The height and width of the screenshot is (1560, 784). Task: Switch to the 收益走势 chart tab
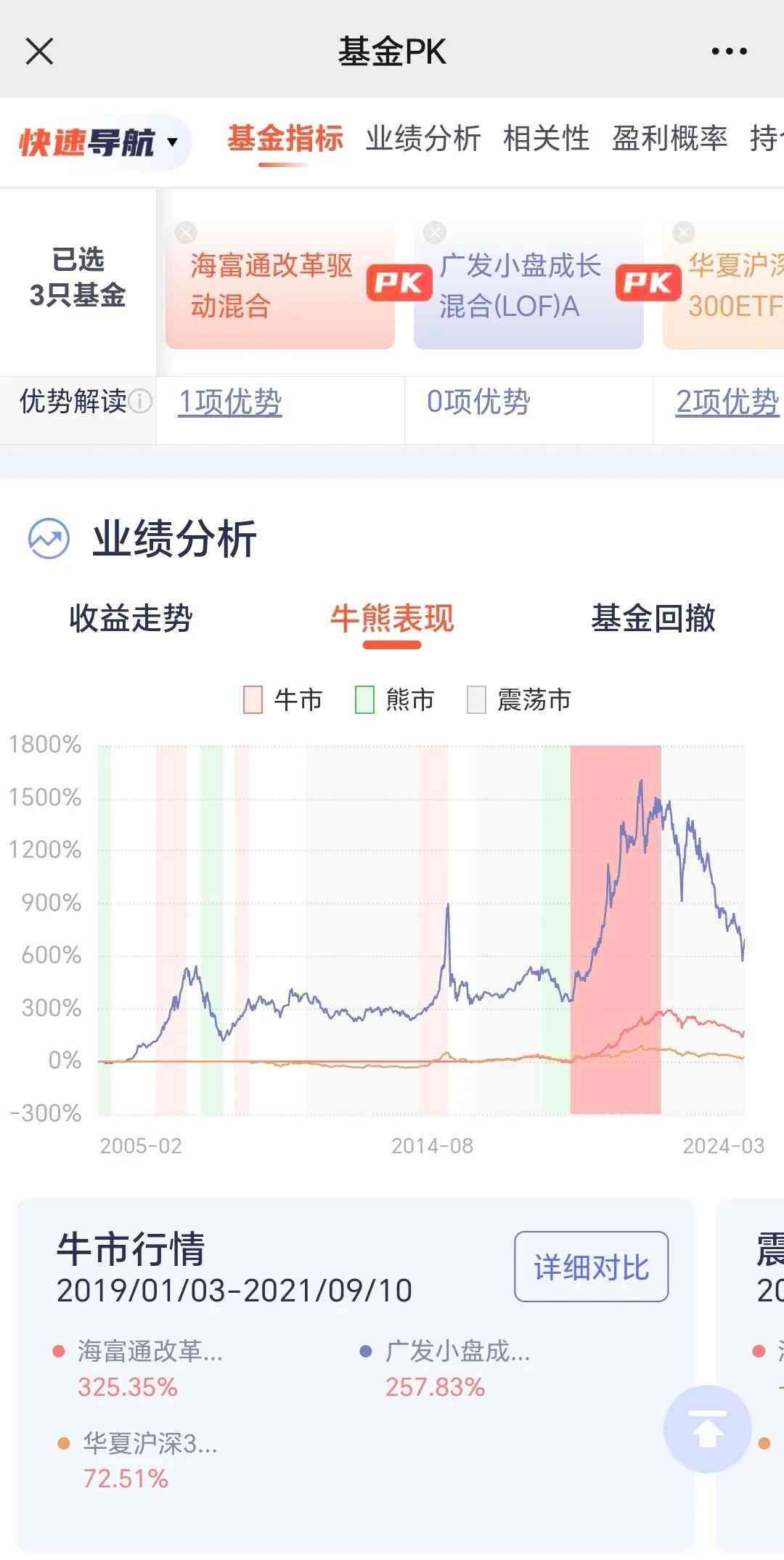point(131,619)
